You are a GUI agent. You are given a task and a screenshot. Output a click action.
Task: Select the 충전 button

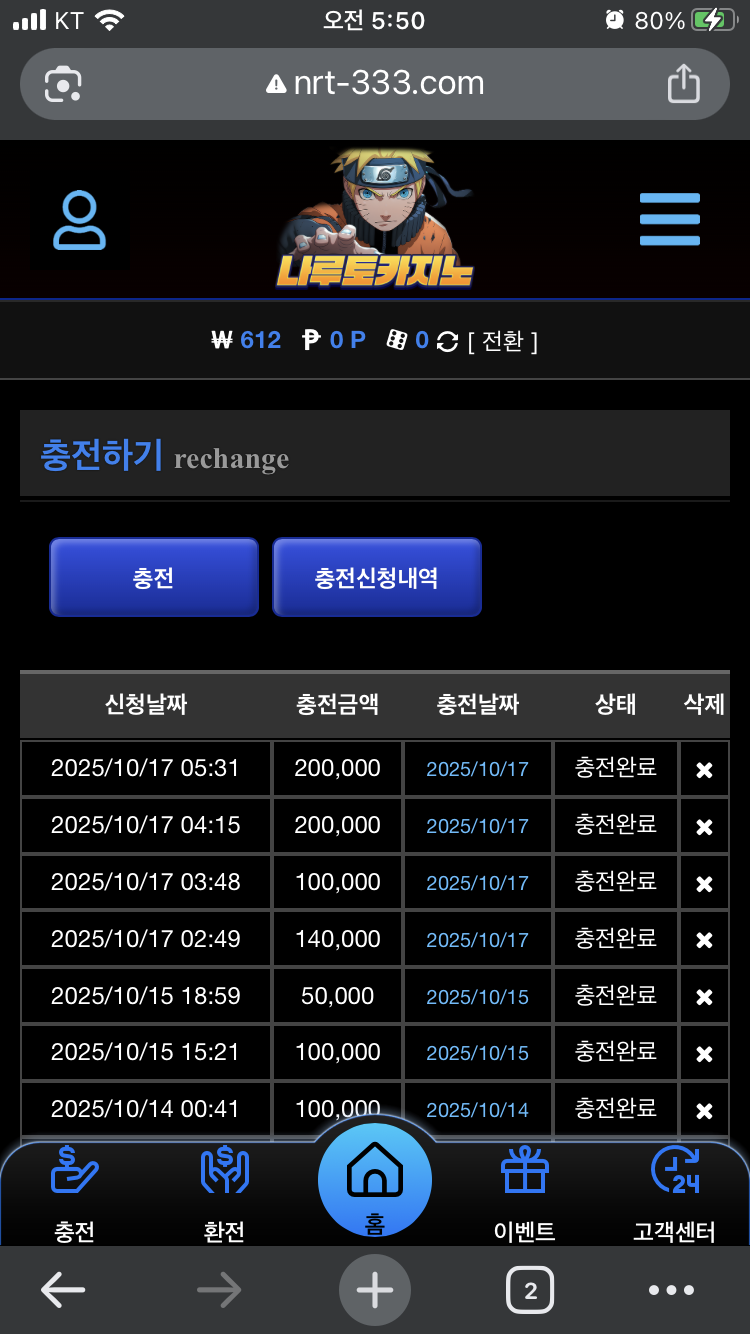pos(154,577)
